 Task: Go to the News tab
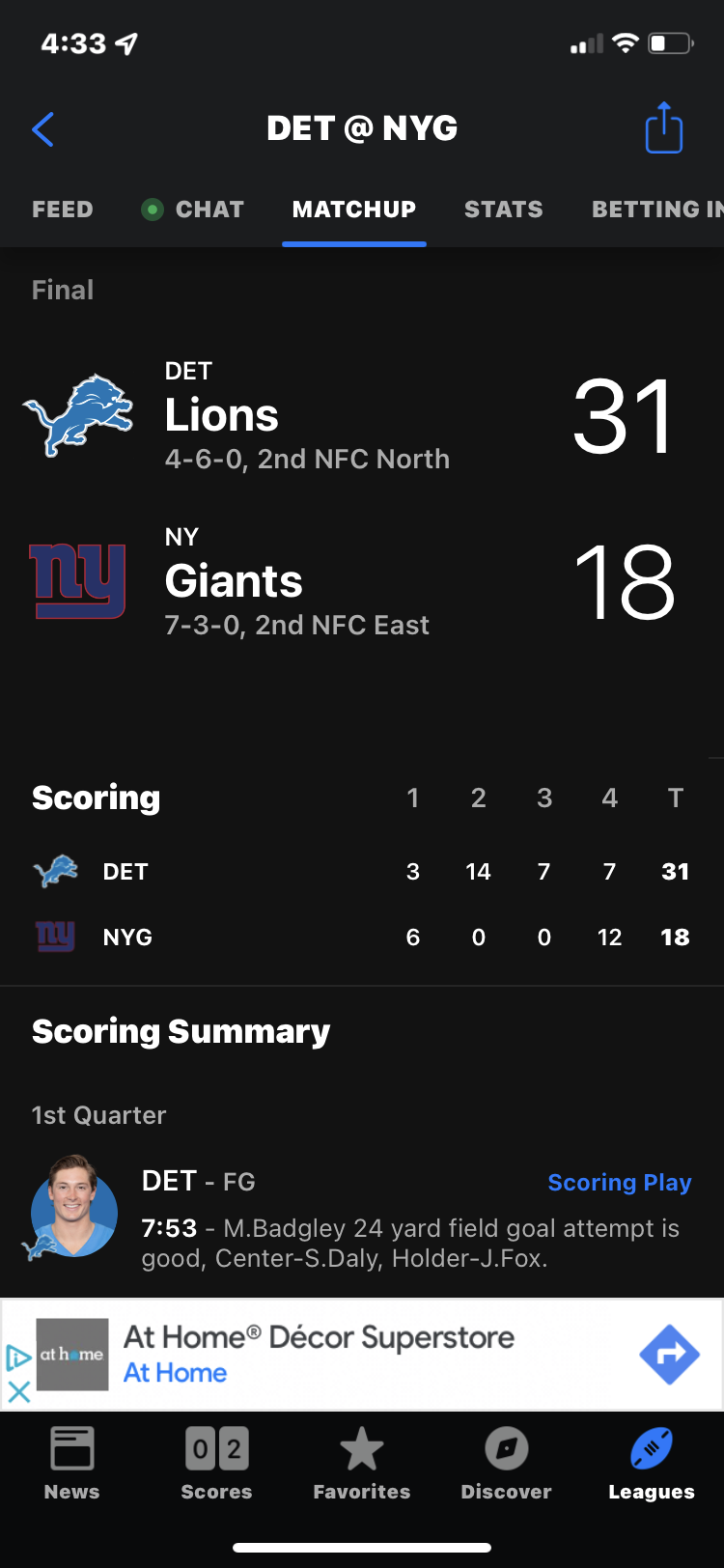point(72,1463)
